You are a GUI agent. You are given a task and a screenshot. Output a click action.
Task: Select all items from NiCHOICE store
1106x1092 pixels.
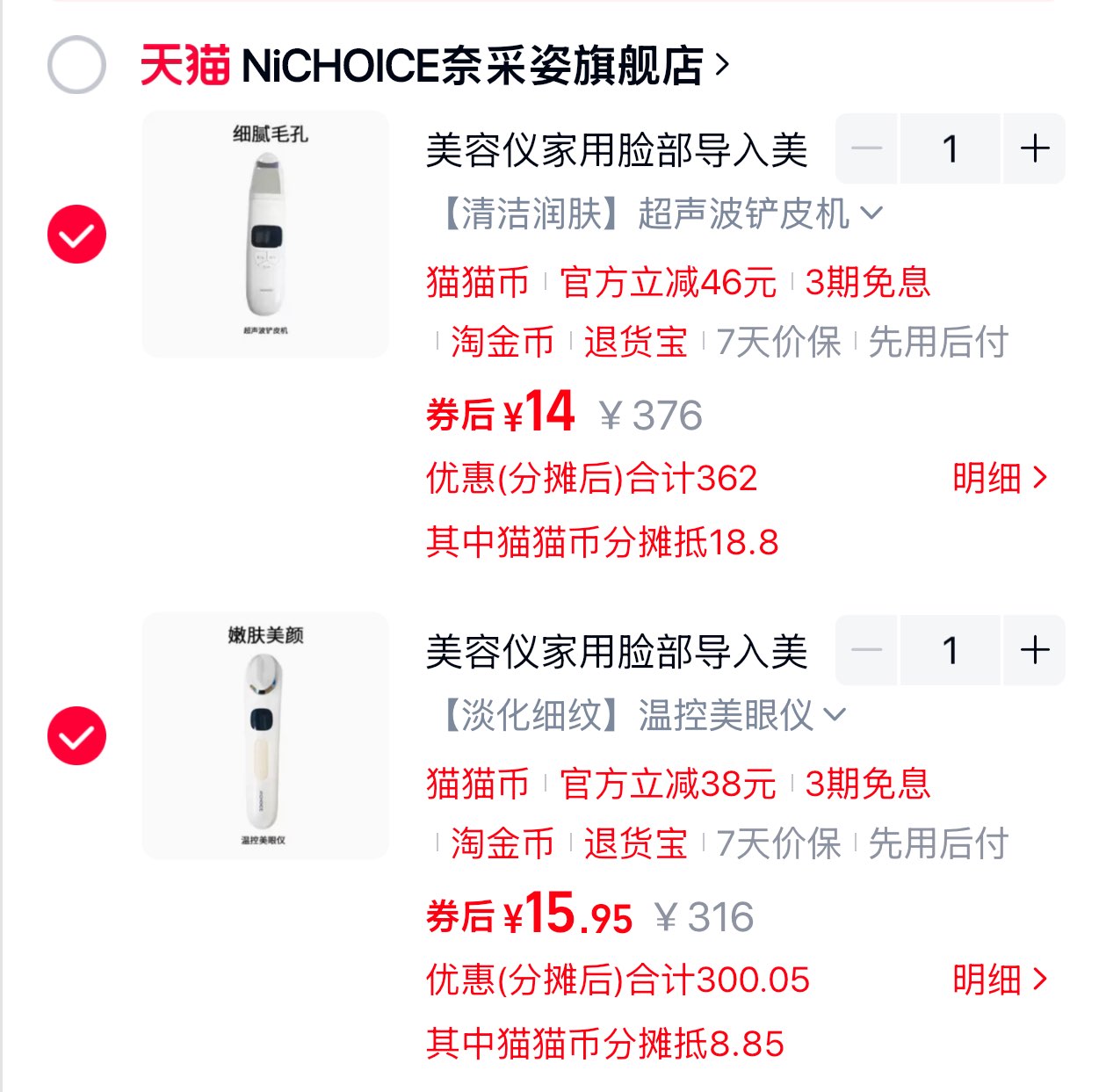(76, 65)
